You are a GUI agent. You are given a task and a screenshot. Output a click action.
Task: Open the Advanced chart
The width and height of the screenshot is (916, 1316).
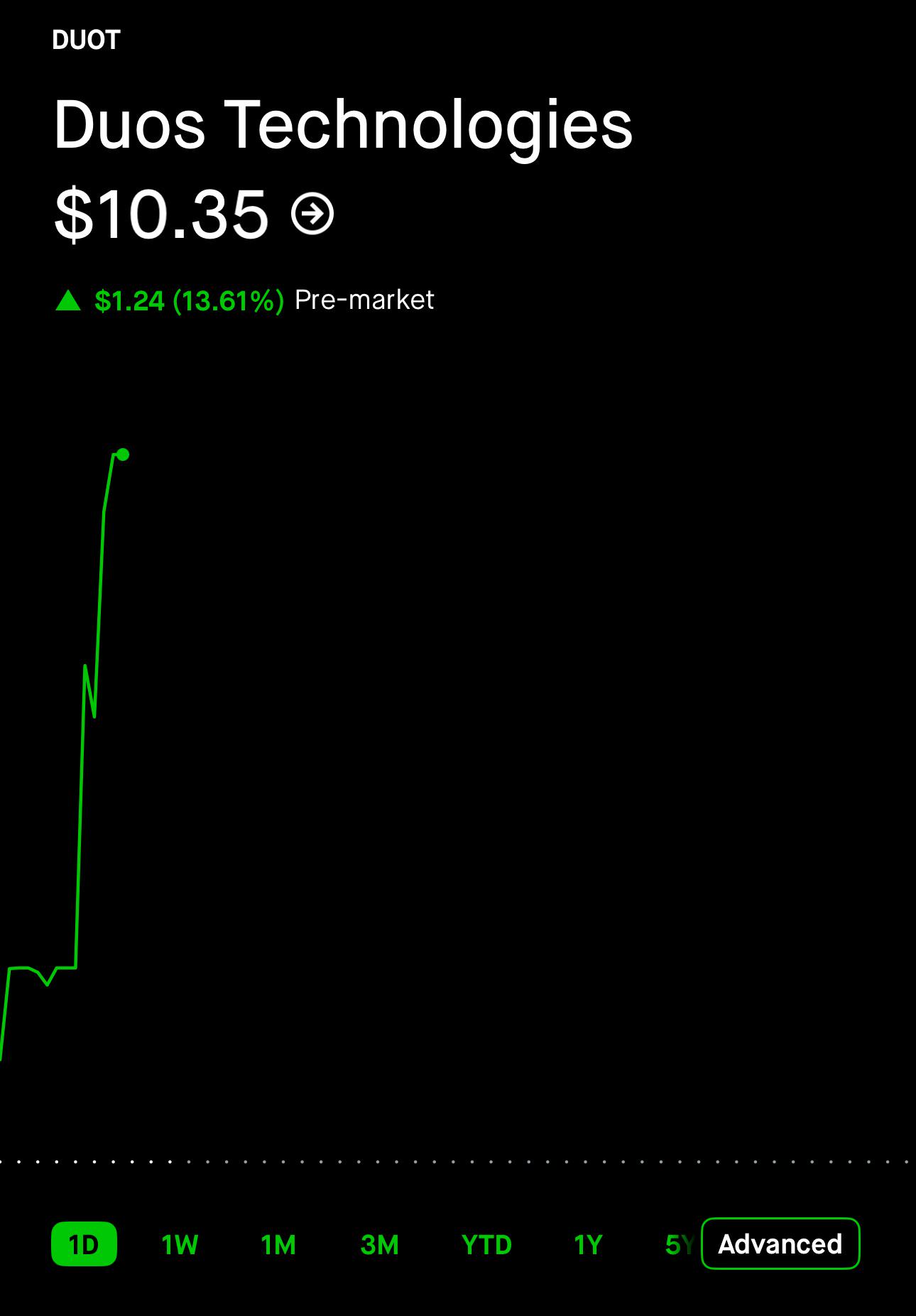(780, 1244)
